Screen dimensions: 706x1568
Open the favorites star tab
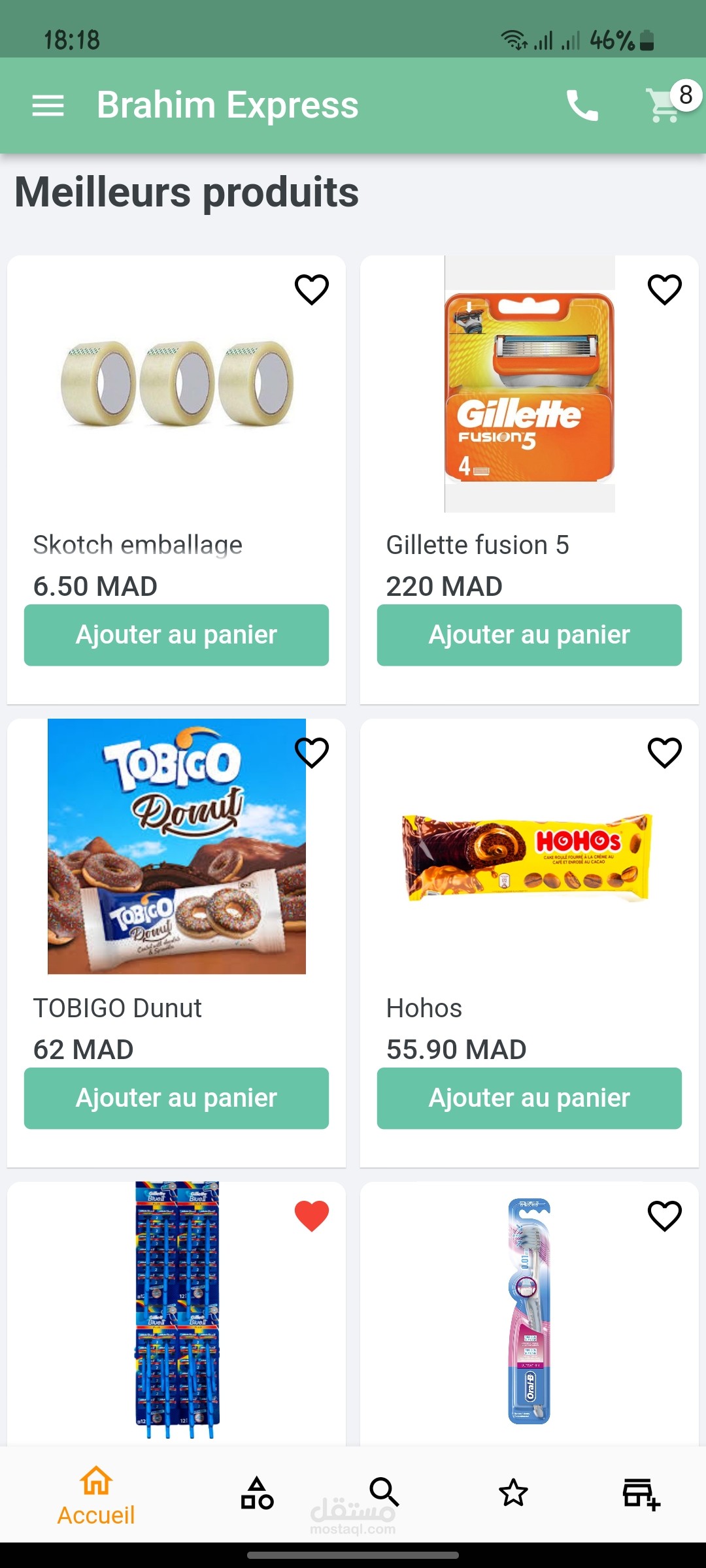click(x=513, y=1494)
